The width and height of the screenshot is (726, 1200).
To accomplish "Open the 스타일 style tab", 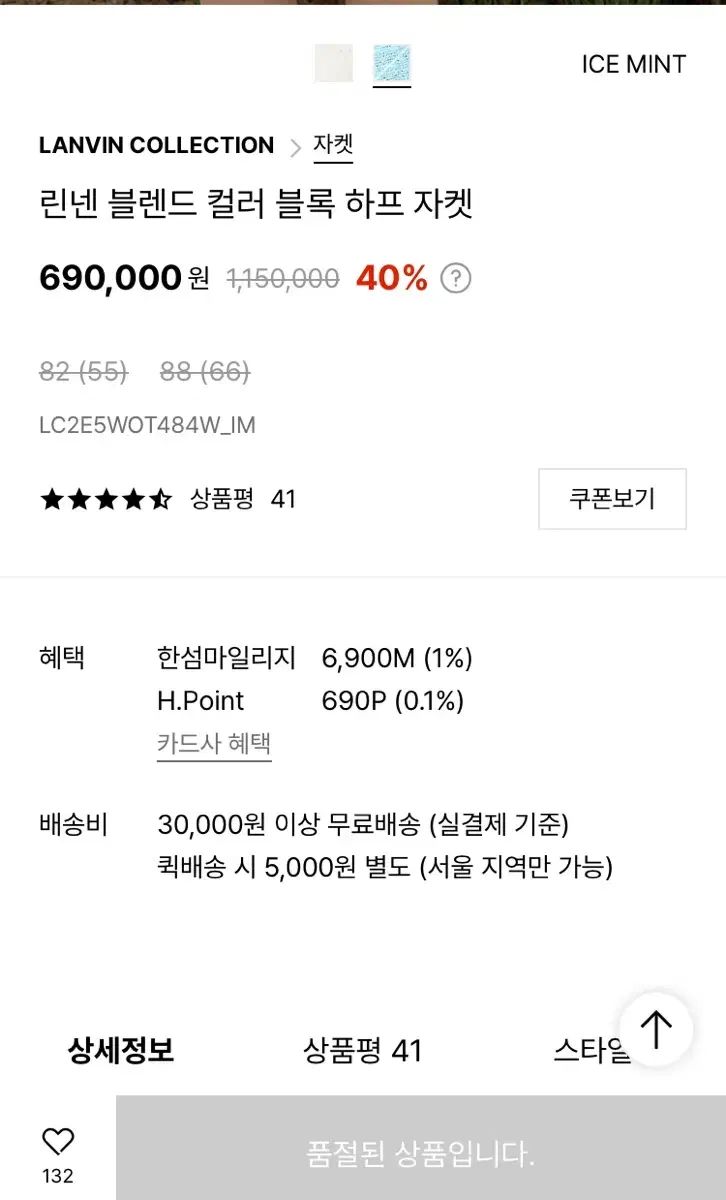I will [x=592, y=1051].
